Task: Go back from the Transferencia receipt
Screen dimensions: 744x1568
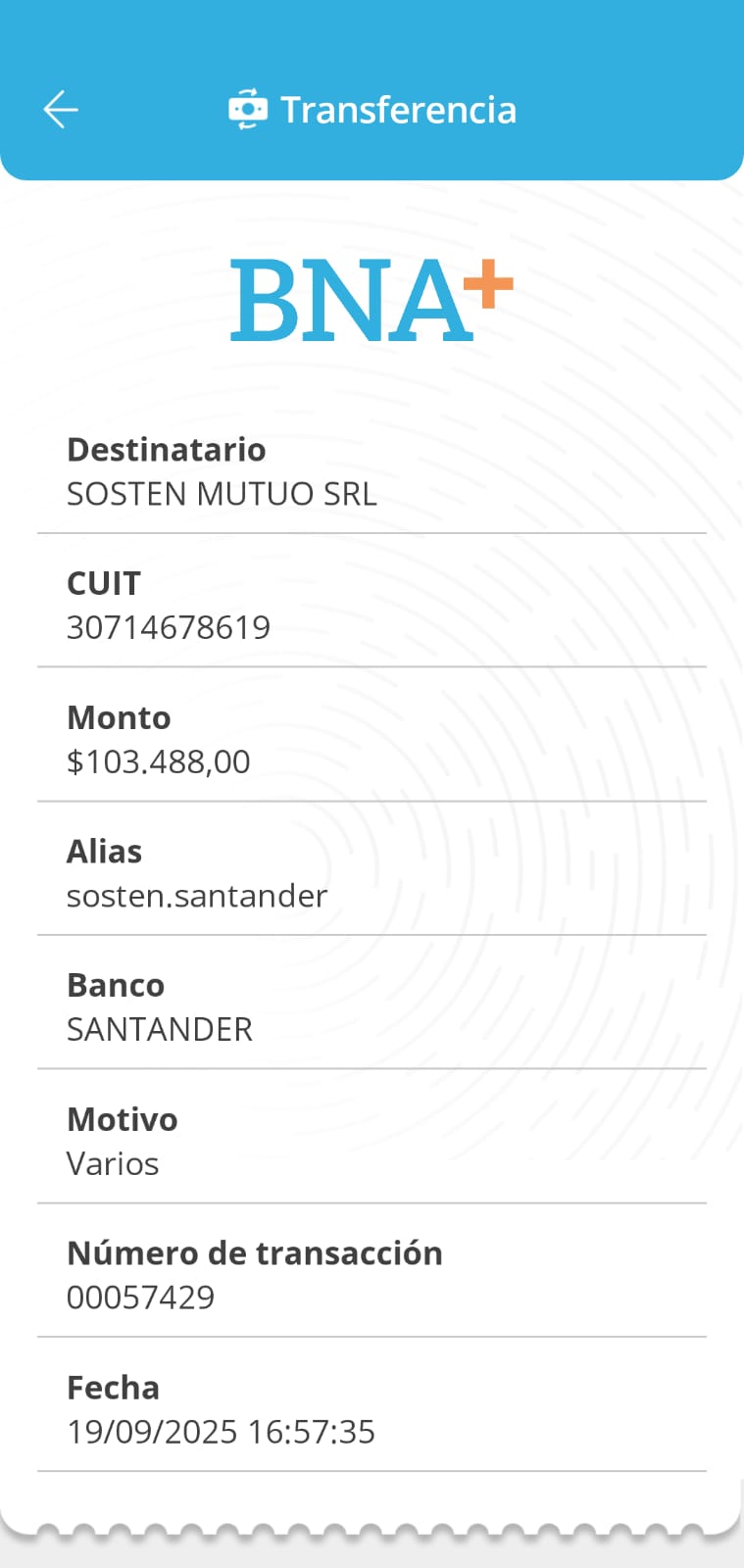Action: [61, 110]
